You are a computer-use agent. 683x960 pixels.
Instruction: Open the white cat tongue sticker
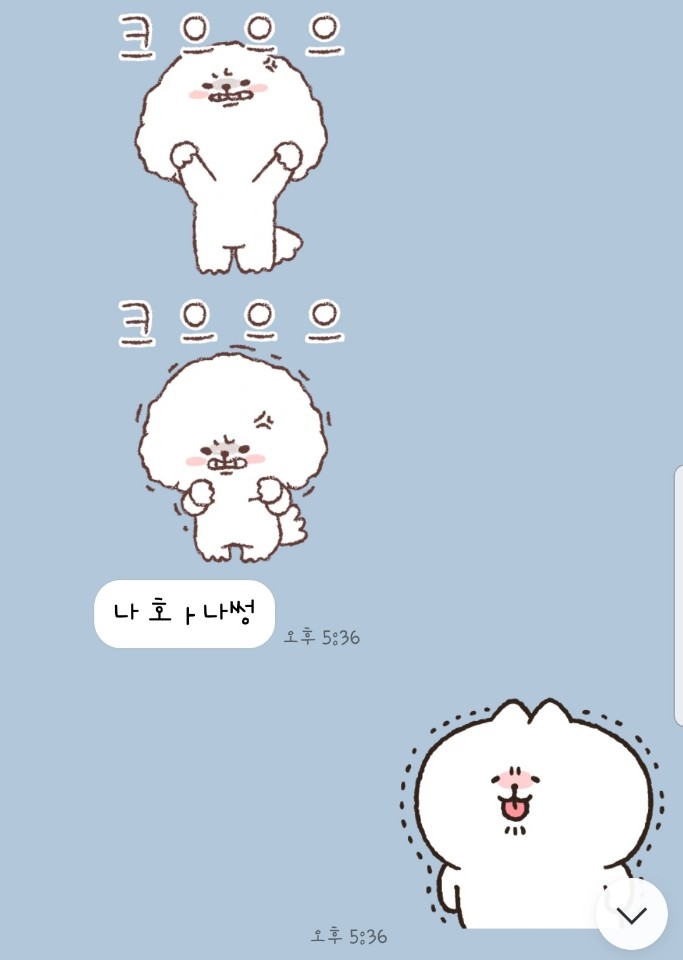tap(530, 810)
